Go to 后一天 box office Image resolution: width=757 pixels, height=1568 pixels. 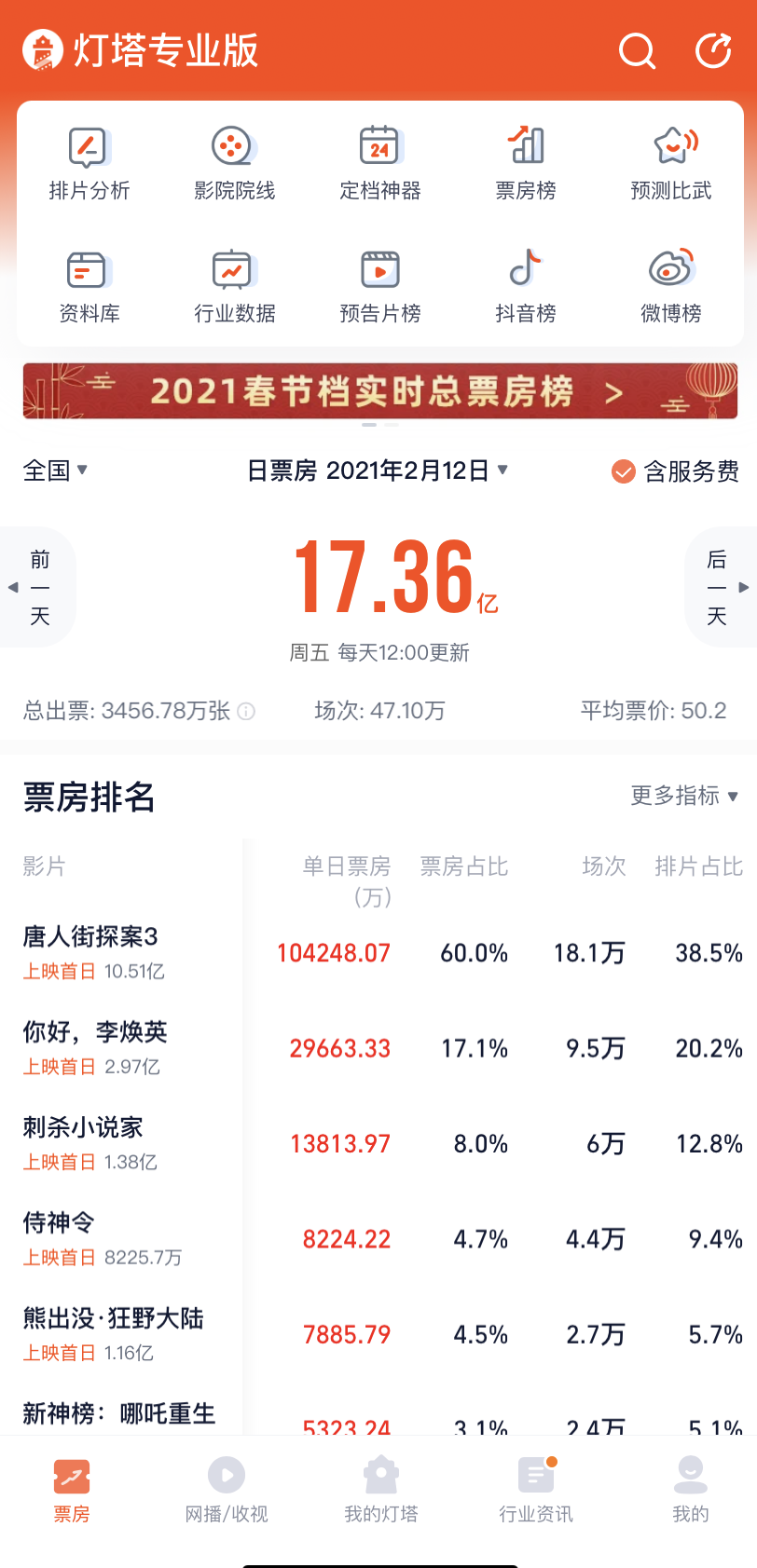tap(720, 587)
